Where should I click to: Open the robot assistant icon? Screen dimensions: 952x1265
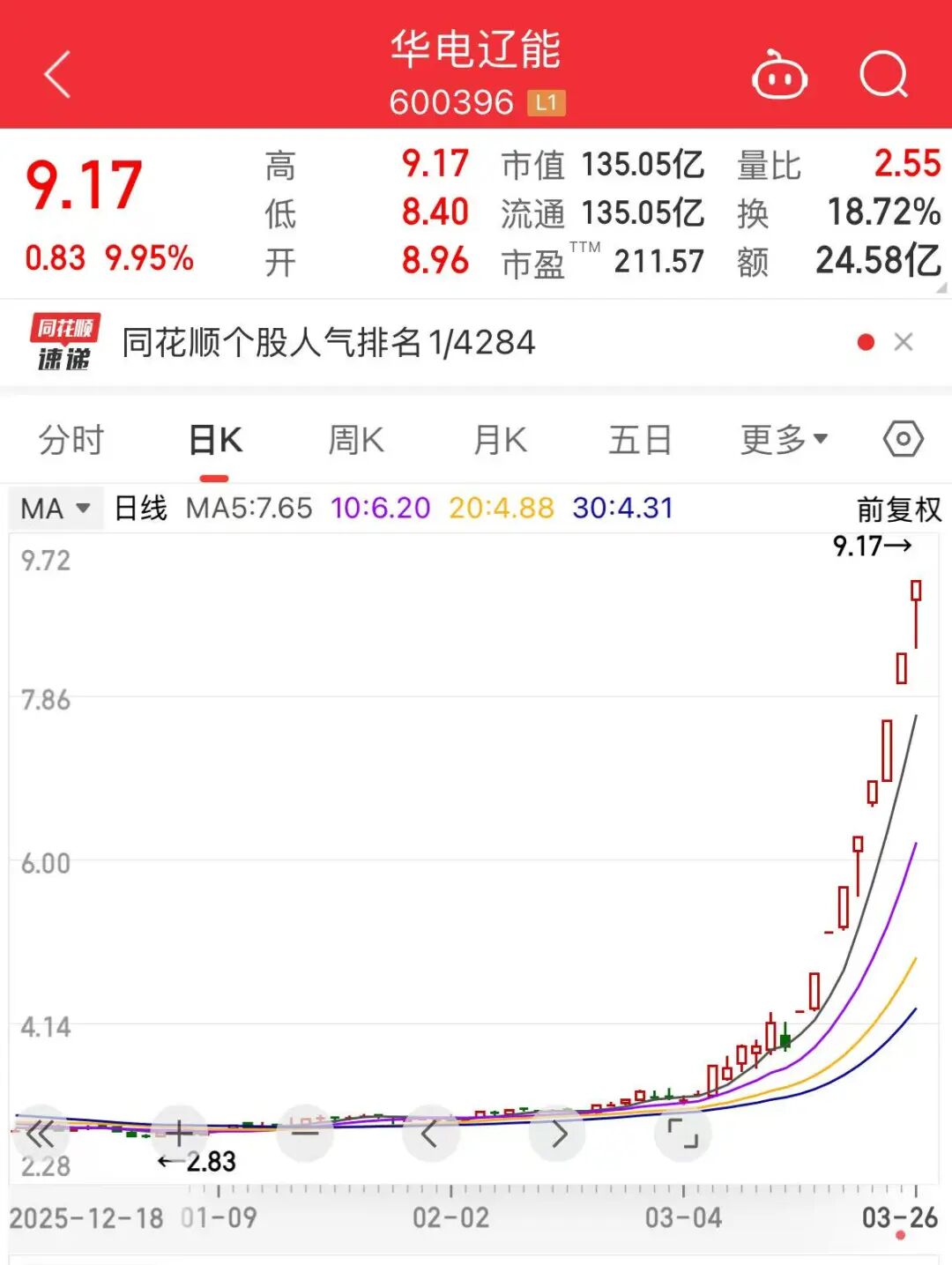click(x=779, y=76)
